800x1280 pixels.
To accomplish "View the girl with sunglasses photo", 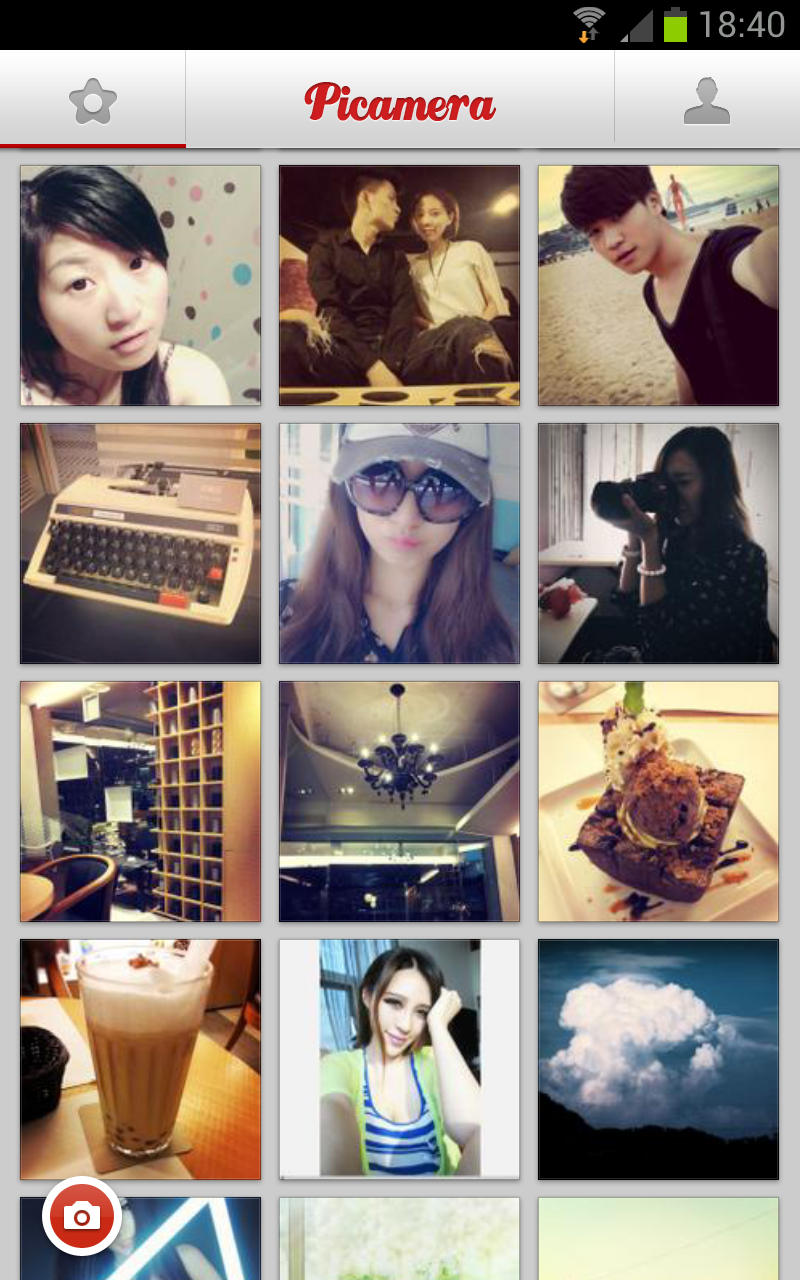I will pos(399,543).
